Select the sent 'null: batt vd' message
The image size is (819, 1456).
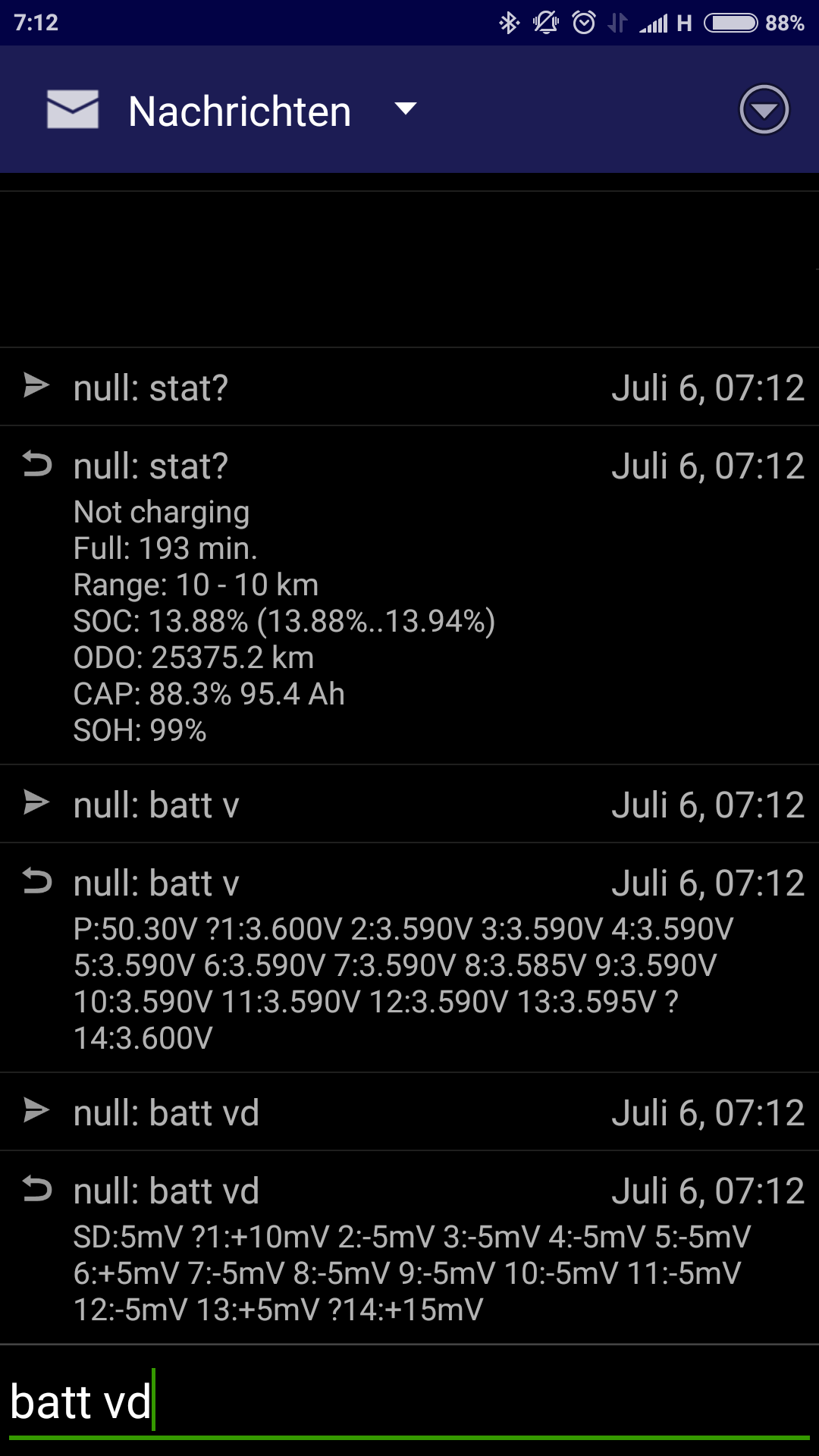point(409,1112)
